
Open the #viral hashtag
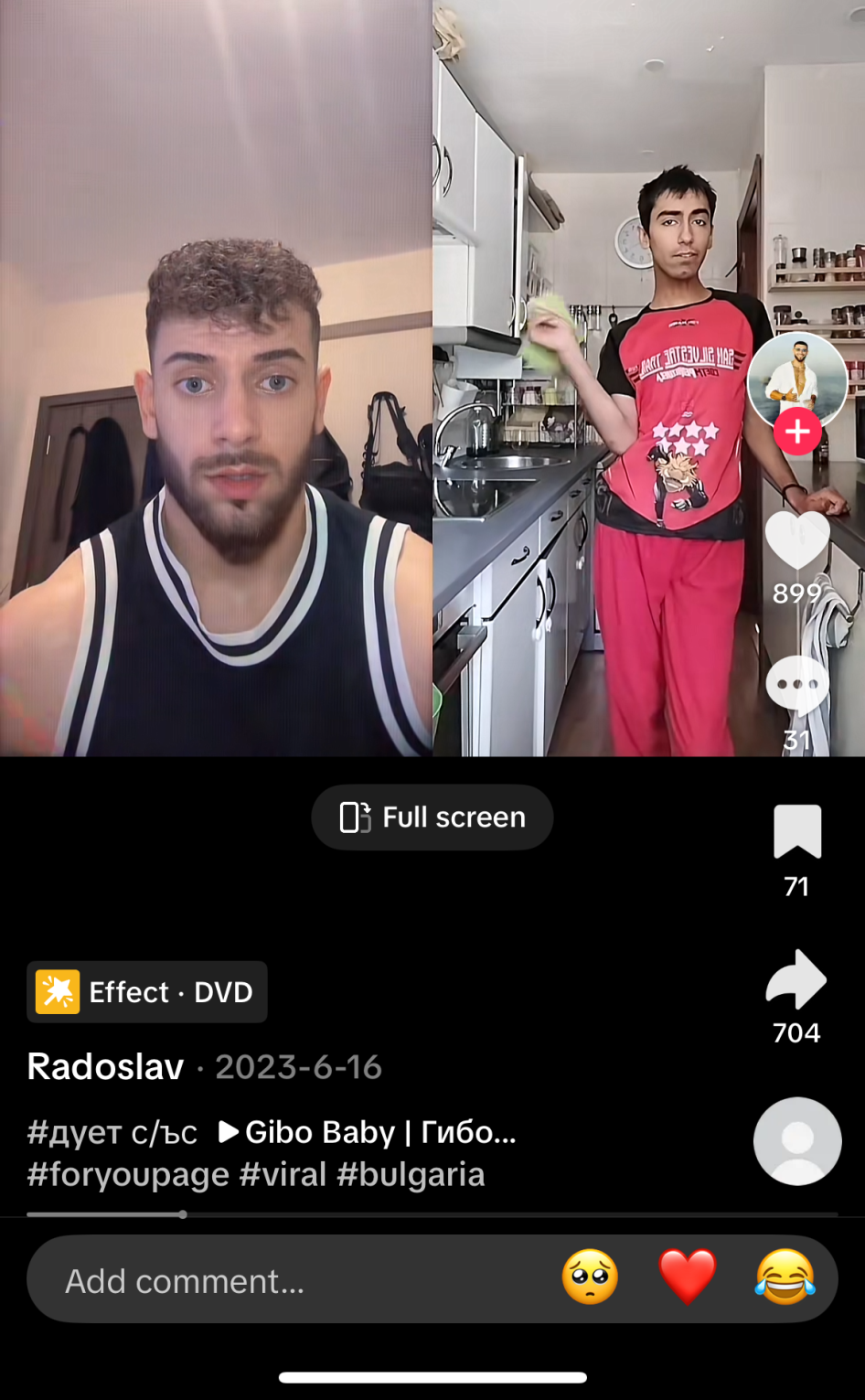283,1175
